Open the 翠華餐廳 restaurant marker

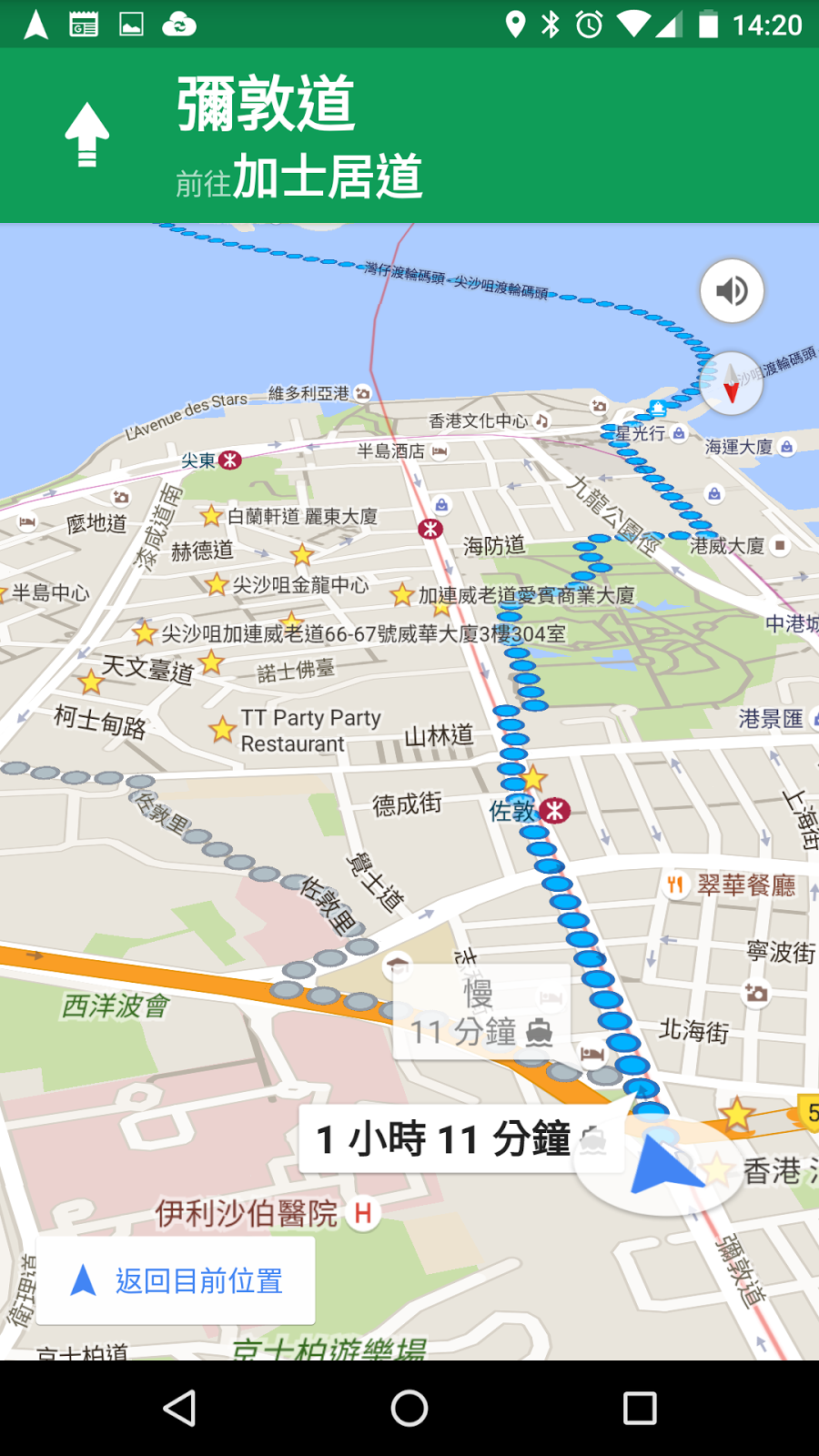674,885
